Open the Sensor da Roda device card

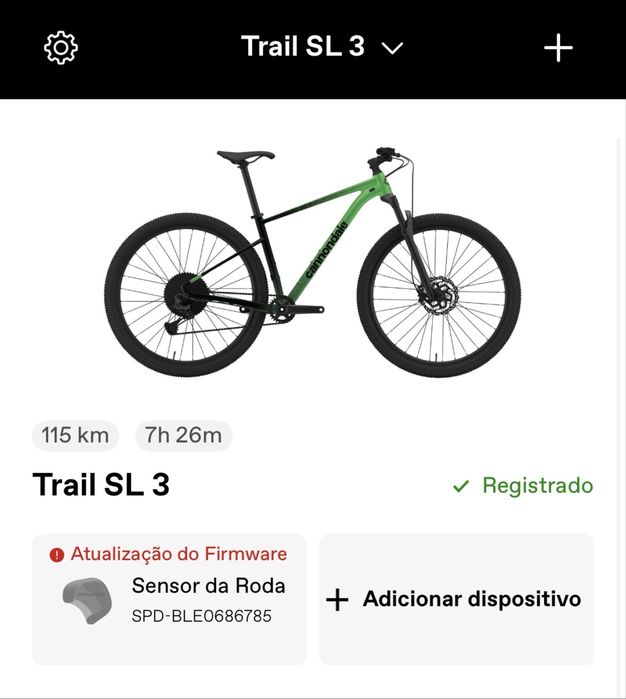click(169, 599)
